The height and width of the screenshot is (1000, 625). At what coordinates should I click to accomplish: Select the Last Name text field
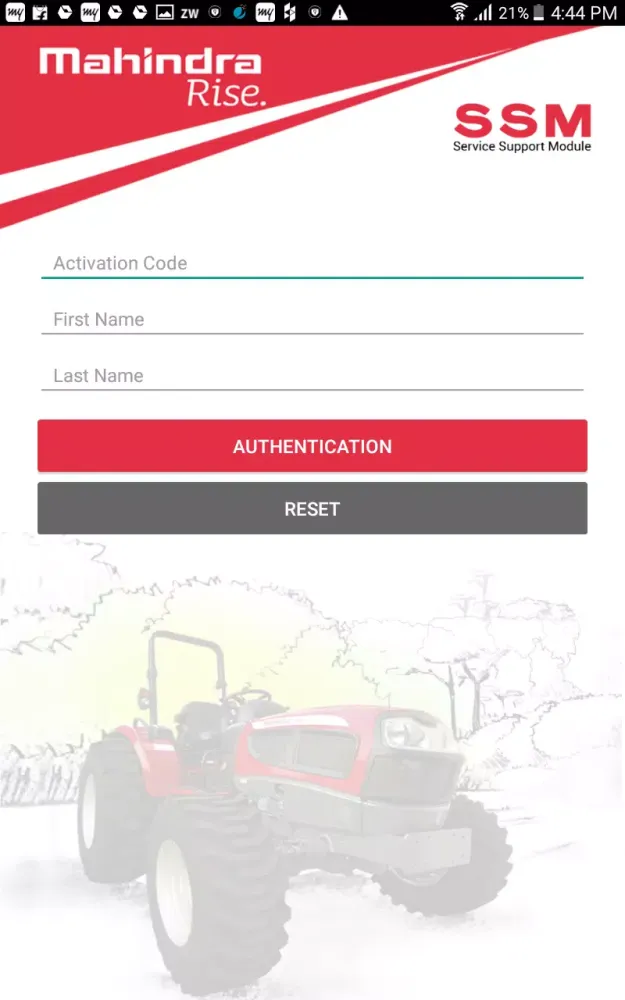click(312, 375)
